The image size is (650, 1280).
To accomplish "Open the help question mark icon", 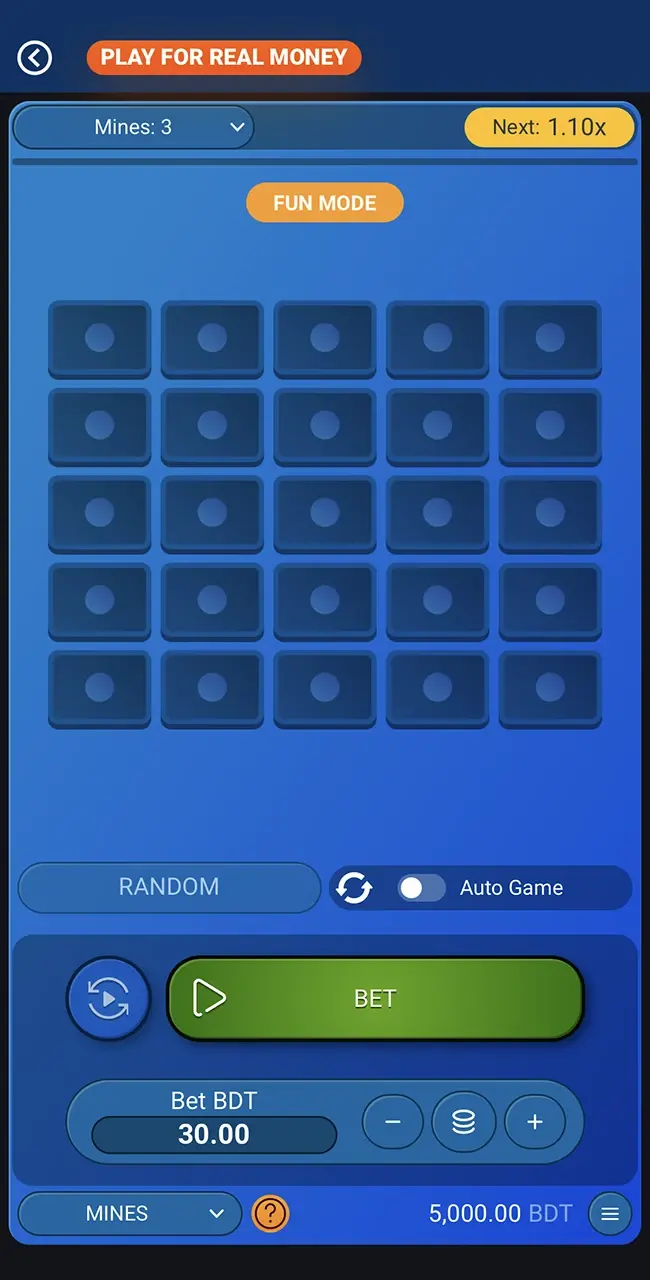I will 270,1214.
